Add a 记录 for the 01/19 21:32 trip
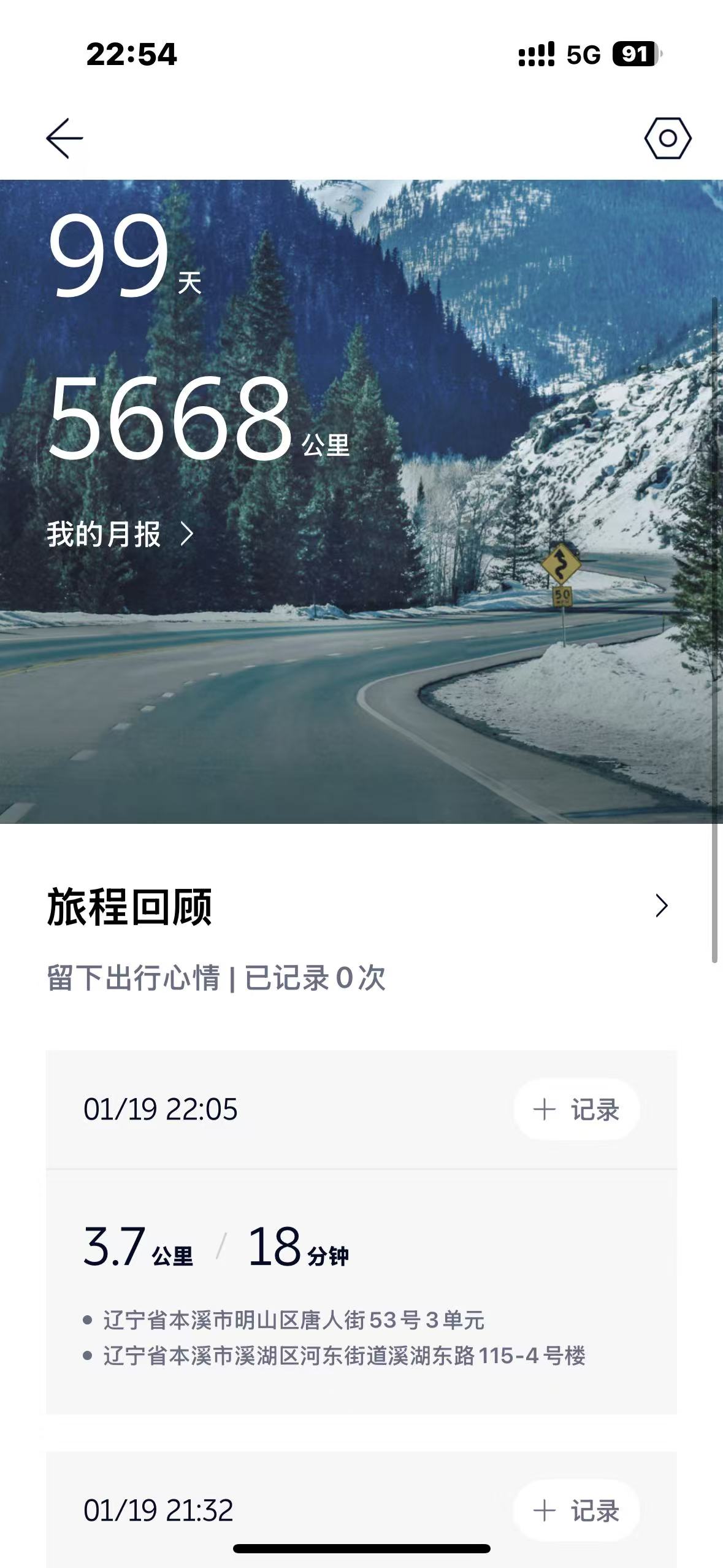Viewport: 723px width, 1568px height. 576,1510
